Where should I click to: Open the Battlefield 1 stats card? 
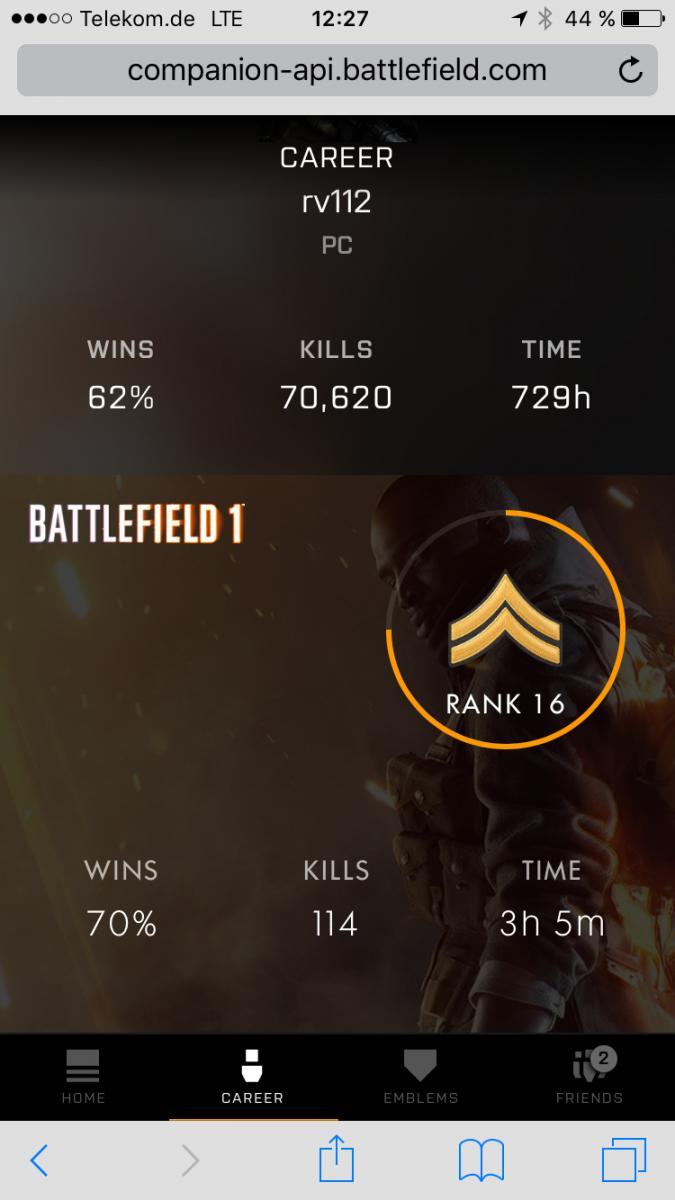point(337,750)
